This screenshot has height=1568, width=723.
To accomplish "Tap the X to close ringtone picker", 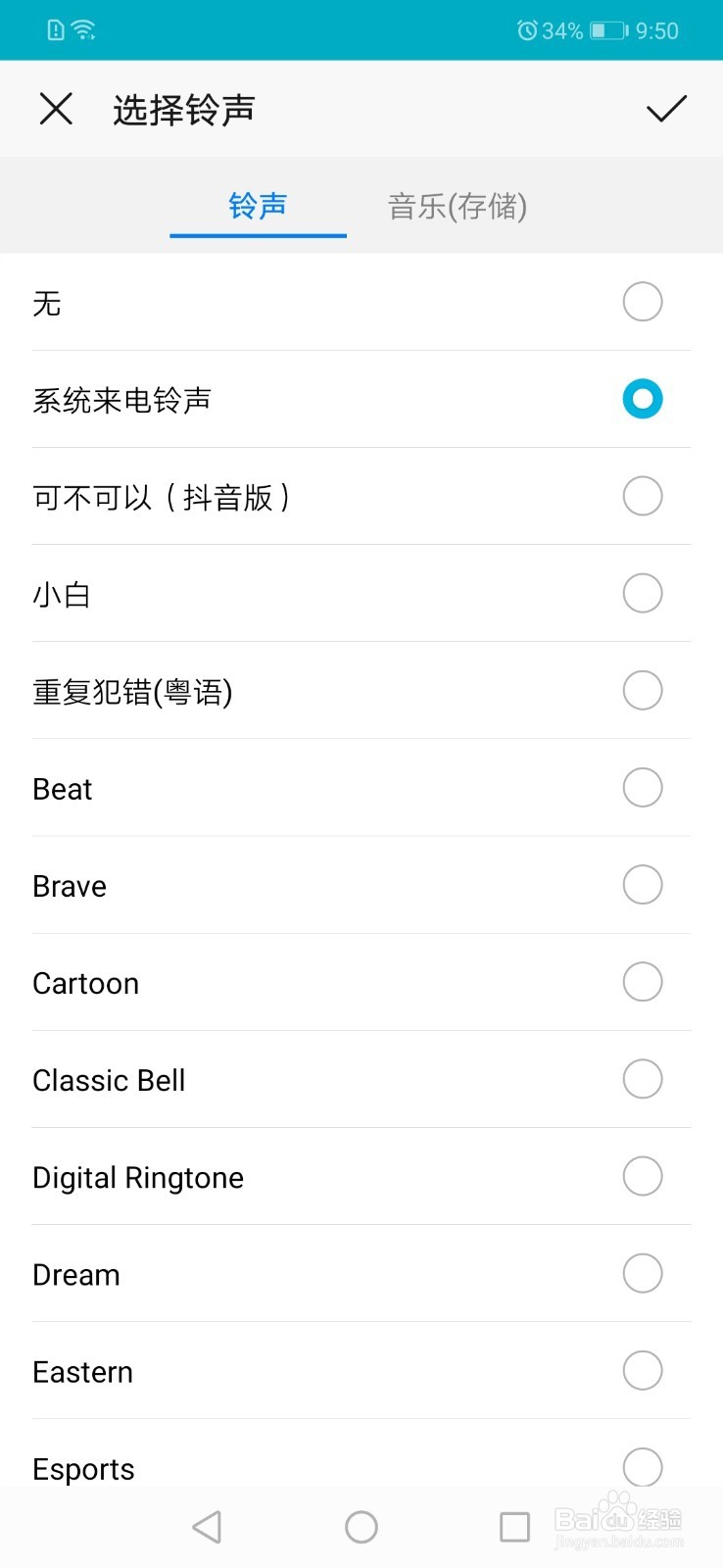I will pos(56,109).
